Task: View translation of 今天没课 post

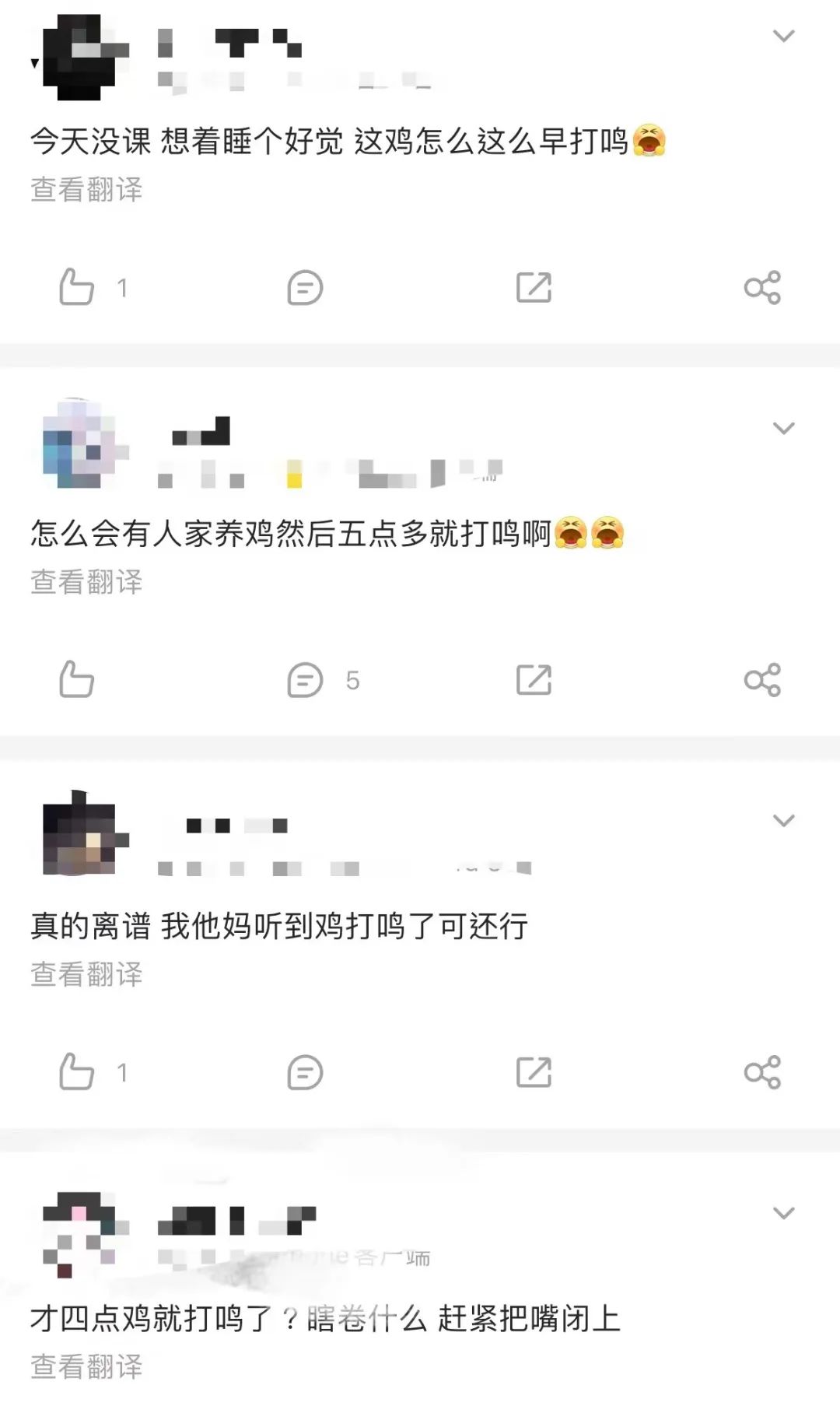Action: 86,189
